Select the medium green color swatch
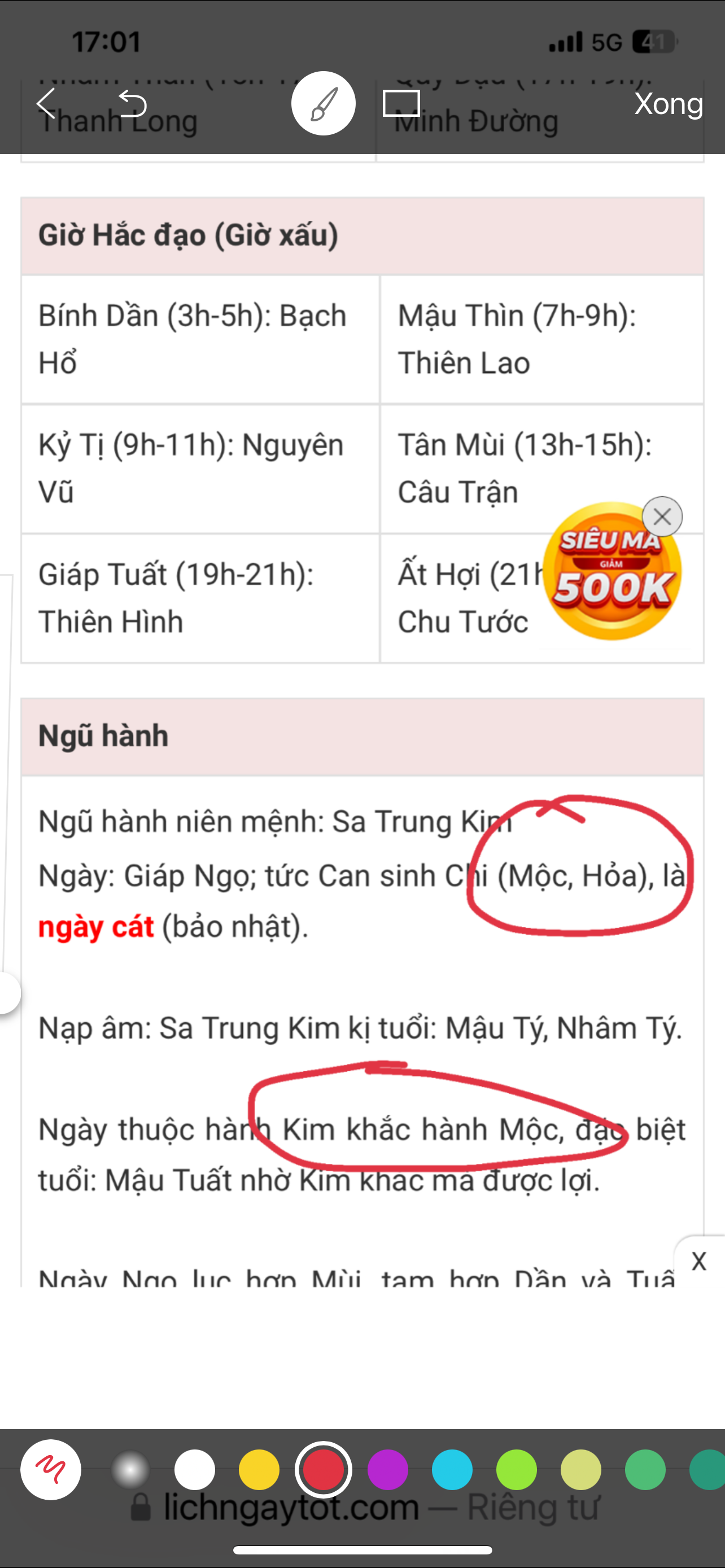This screenshot has width=725, height=1568. 645,1469
